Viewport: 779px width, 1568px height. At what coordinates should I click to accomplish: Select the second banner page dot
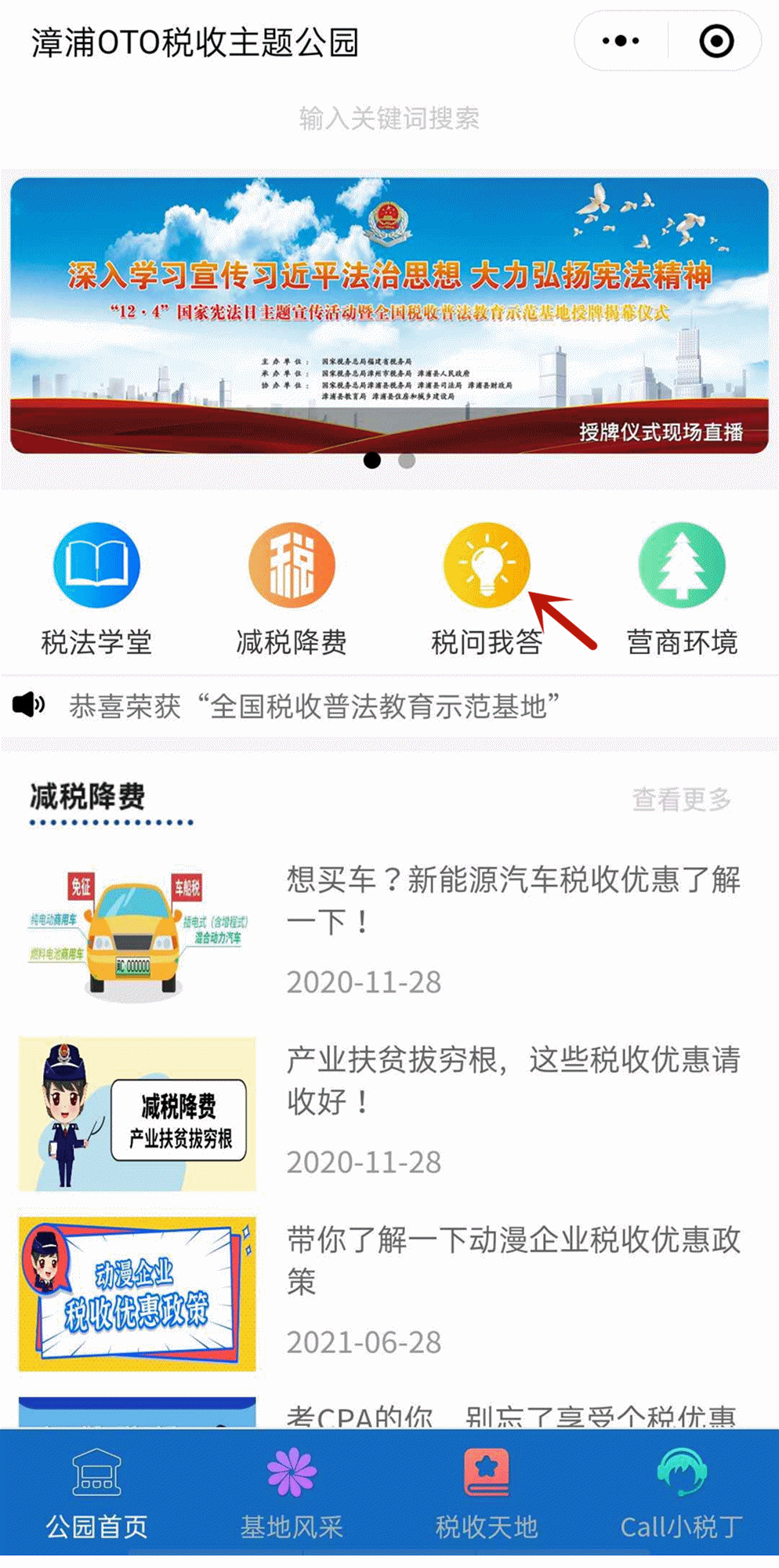tap(407, 460)
